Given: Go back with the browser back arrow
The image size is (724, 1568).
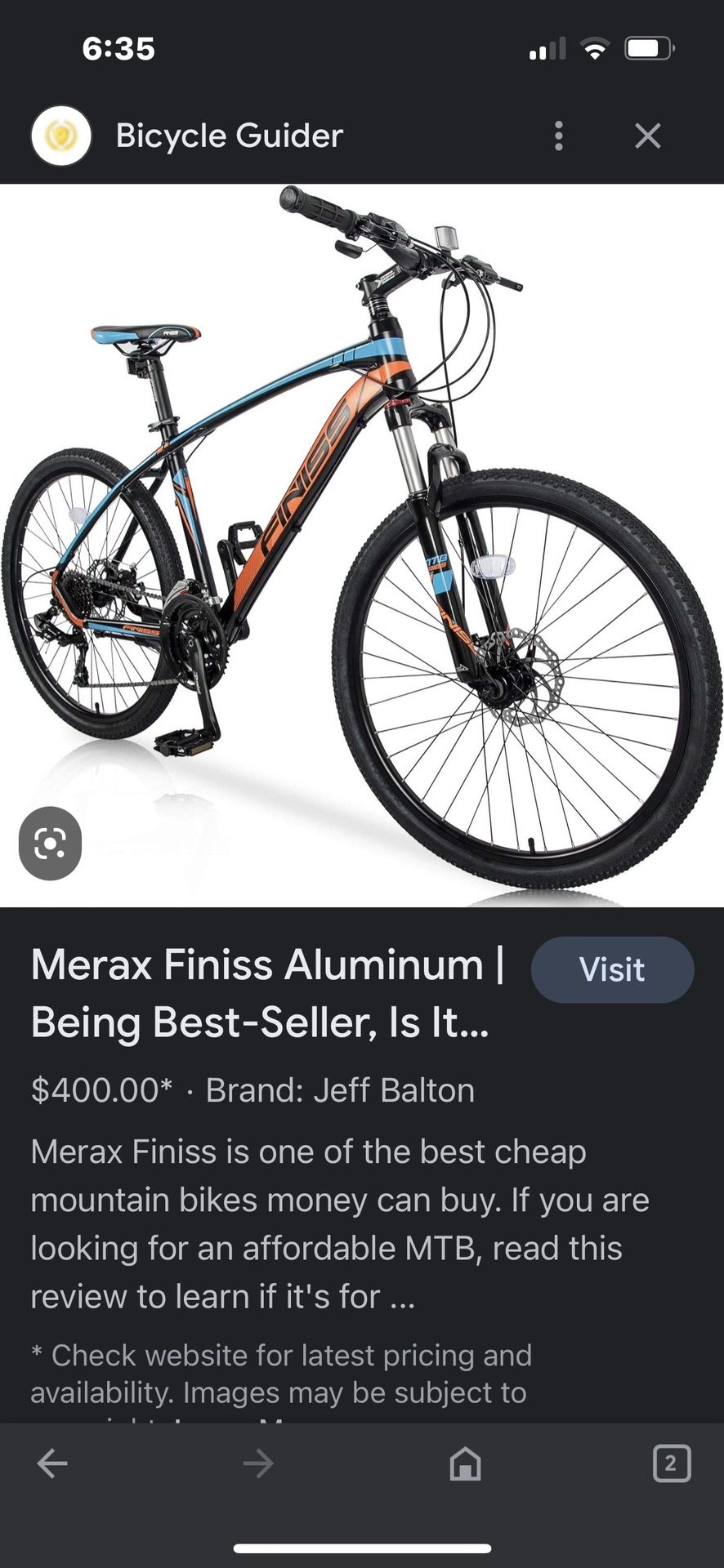Looking at the screenshot, I should tap(52, 1463).
